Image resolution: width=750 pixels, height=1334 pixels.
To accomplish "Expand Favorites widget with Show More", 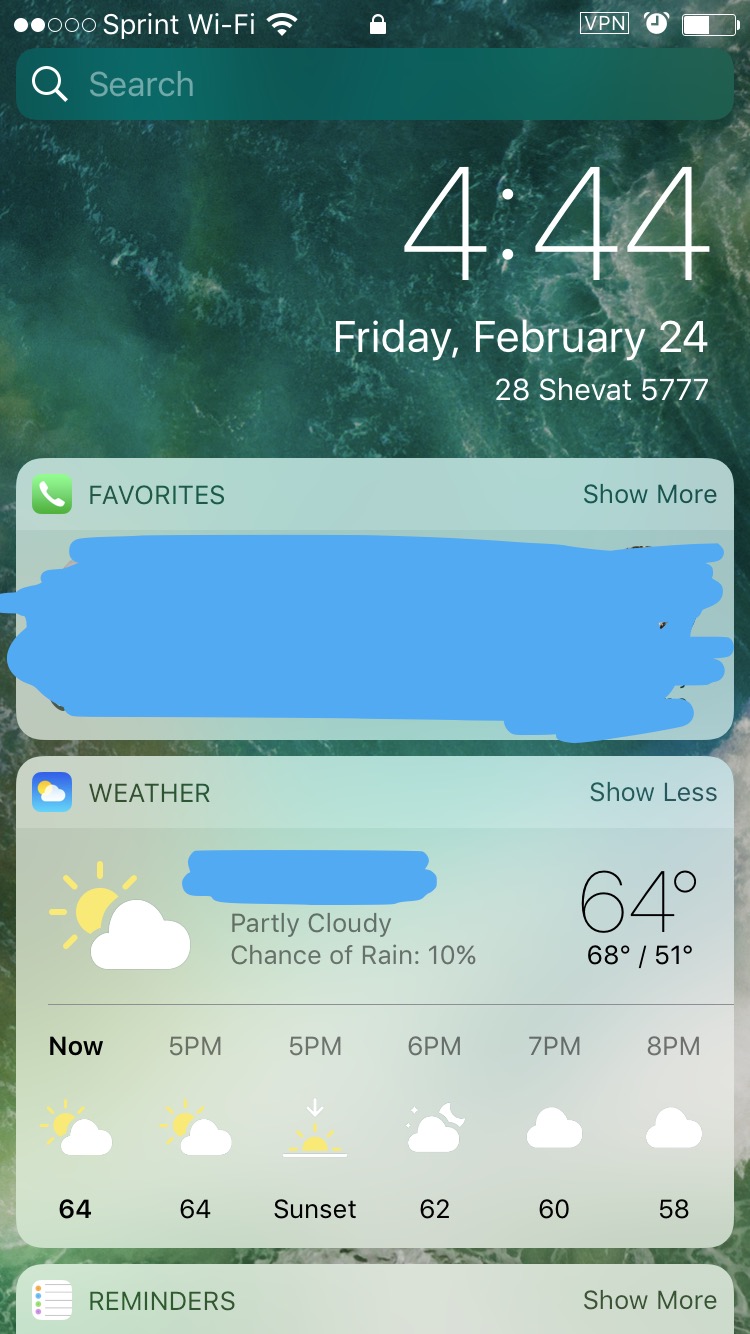I will pos(650,494).
